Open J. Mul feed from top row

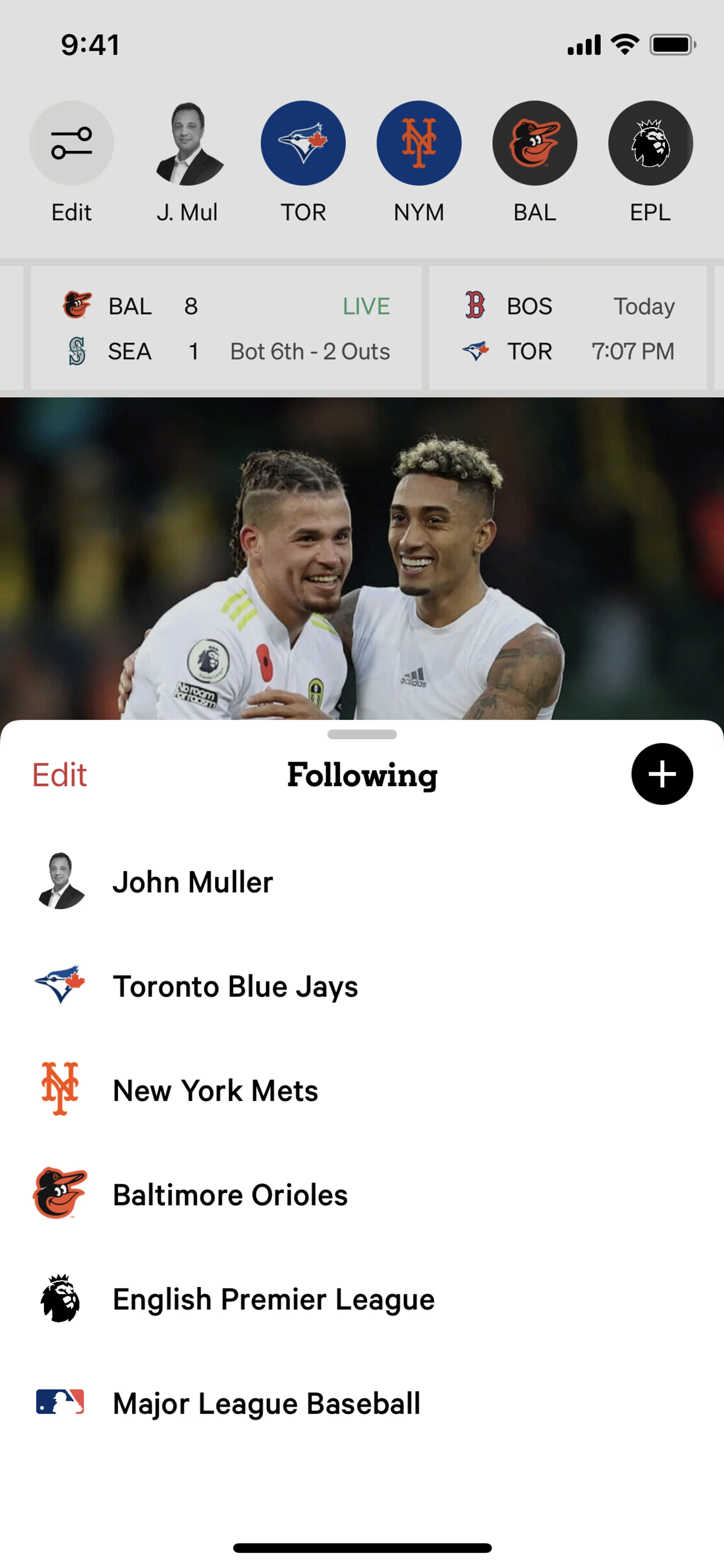[x=187, y=144]
